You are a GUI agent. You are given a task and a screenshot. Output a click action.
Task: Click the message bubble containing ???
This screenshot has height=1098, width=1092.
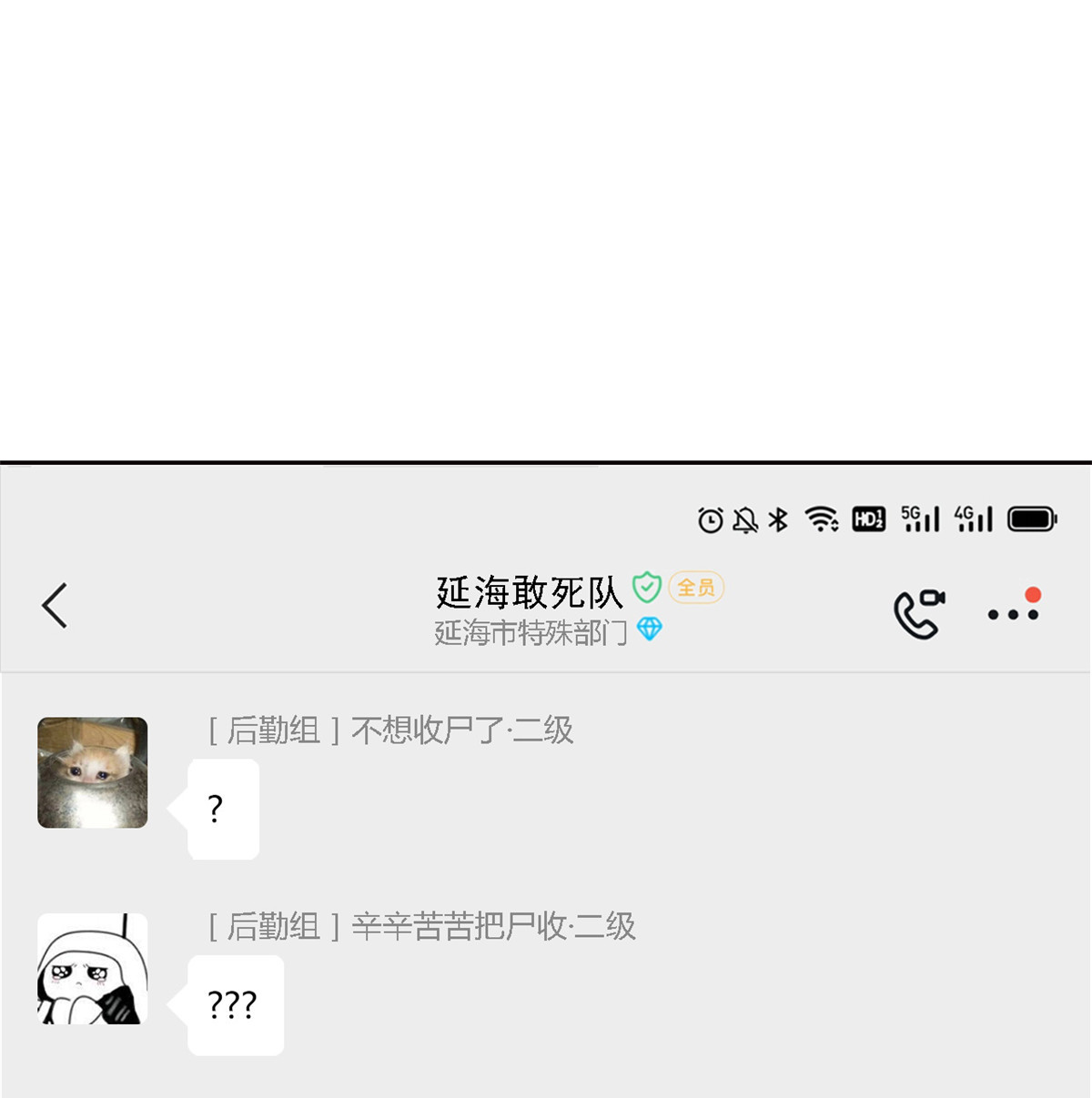click(x=233, y=1004)
